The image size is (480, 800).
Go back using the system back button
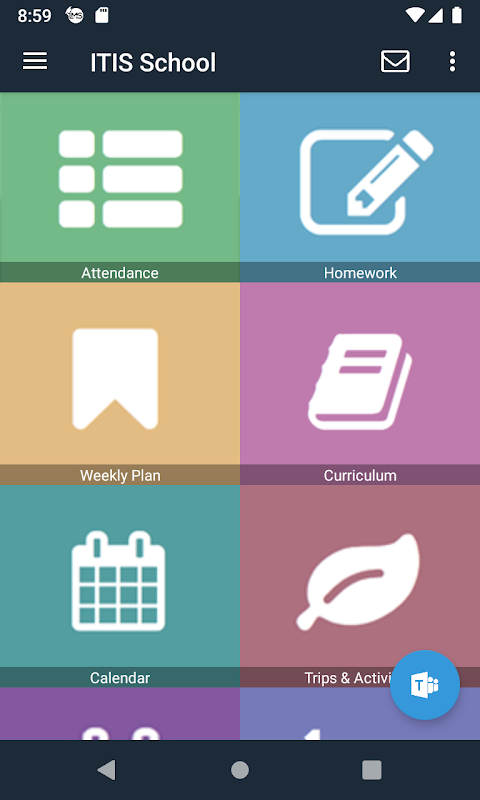tap(106, 770)
